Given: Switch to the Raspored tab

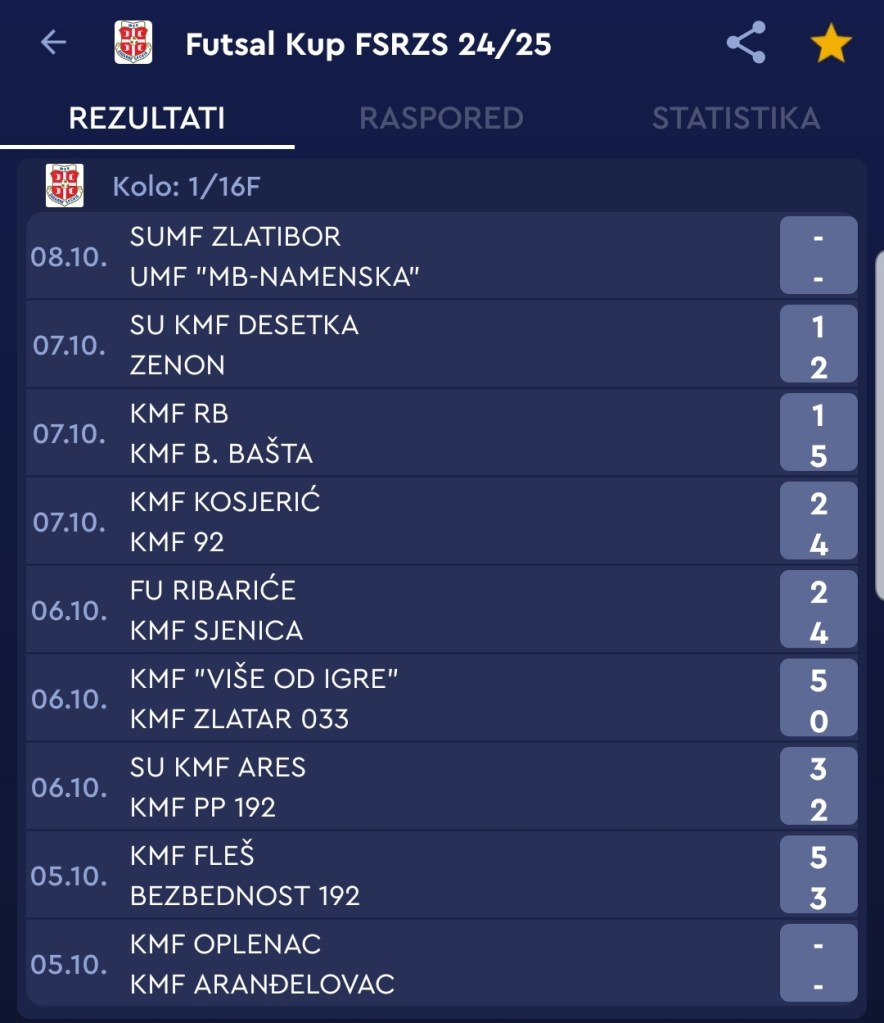Looking at the screenshot, I should pyautogui.click(x=441, y=118).
